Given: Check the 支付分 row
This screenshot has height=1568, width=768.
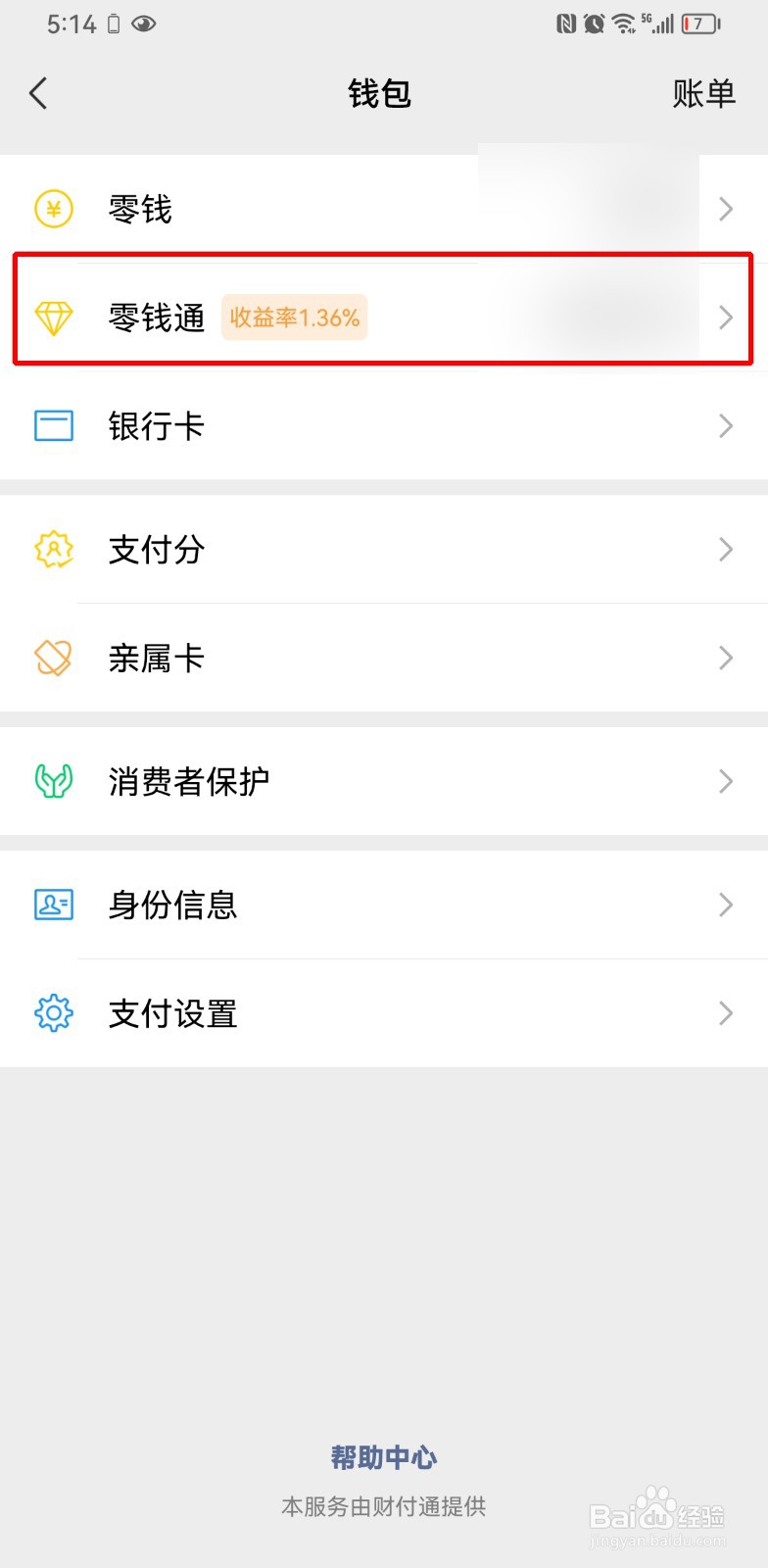Looking at the screenshot, I should pos(382,550).
